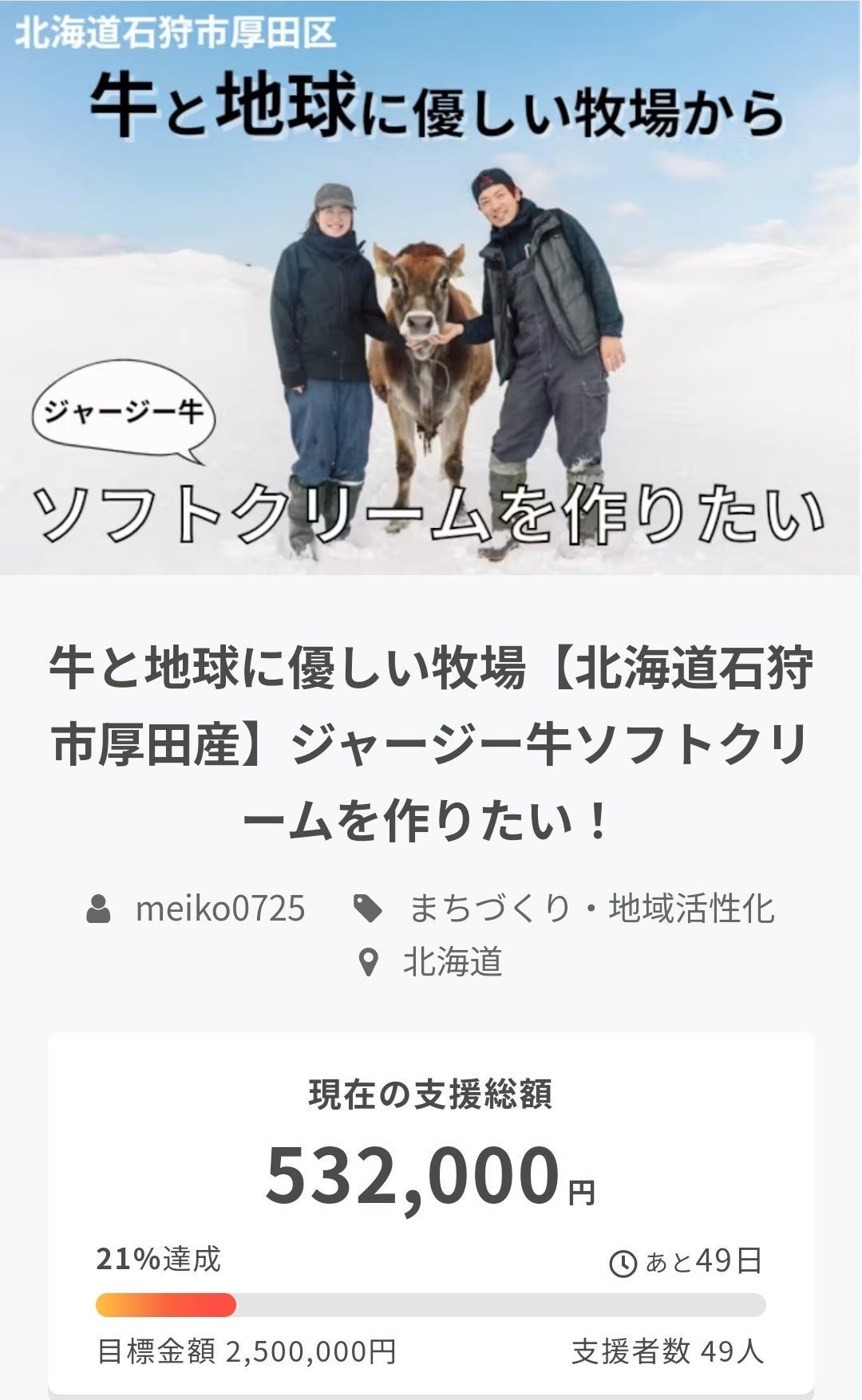Open the meiko0725 owner profile
862x1400 pixels.
click(x=219, y=909)
